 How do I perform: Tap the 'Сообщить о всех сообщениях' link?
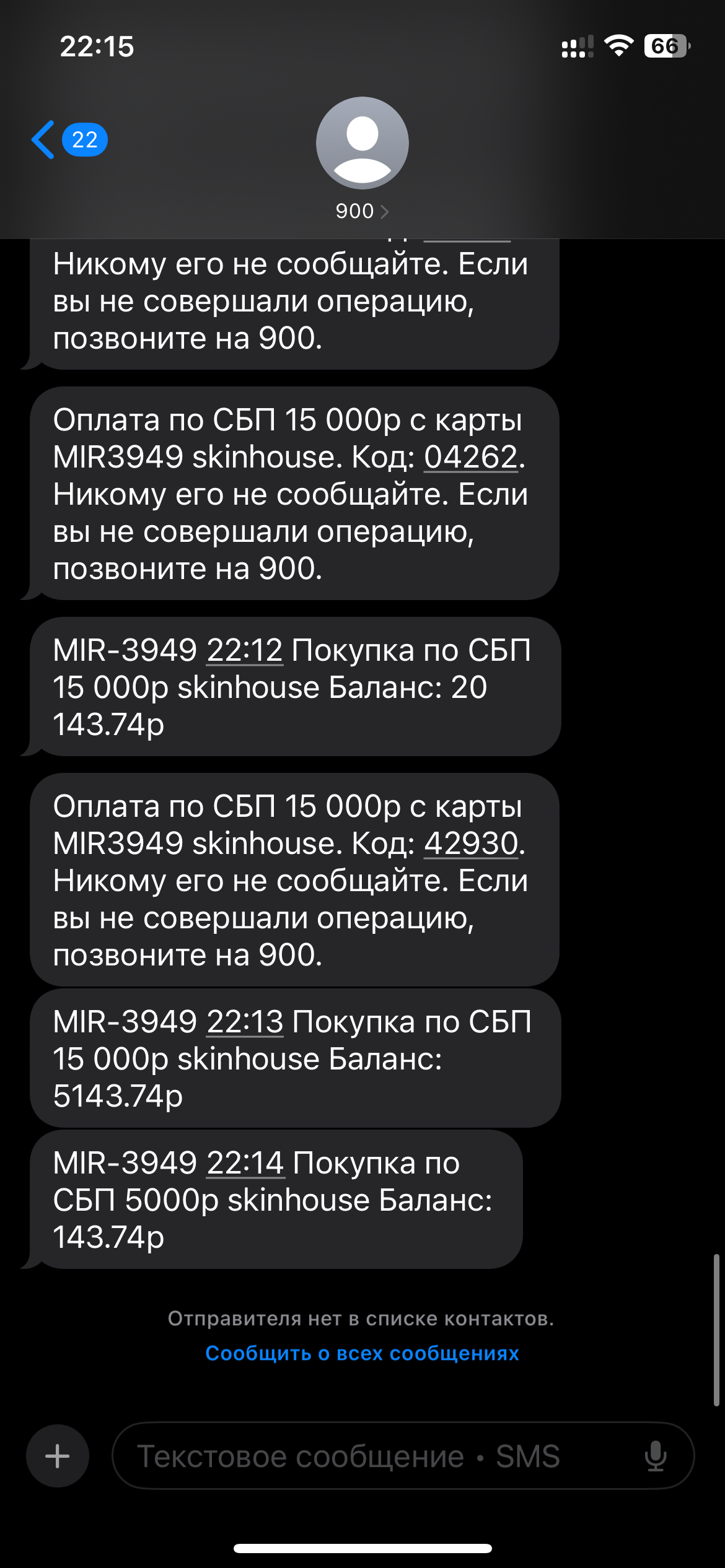362,1353
